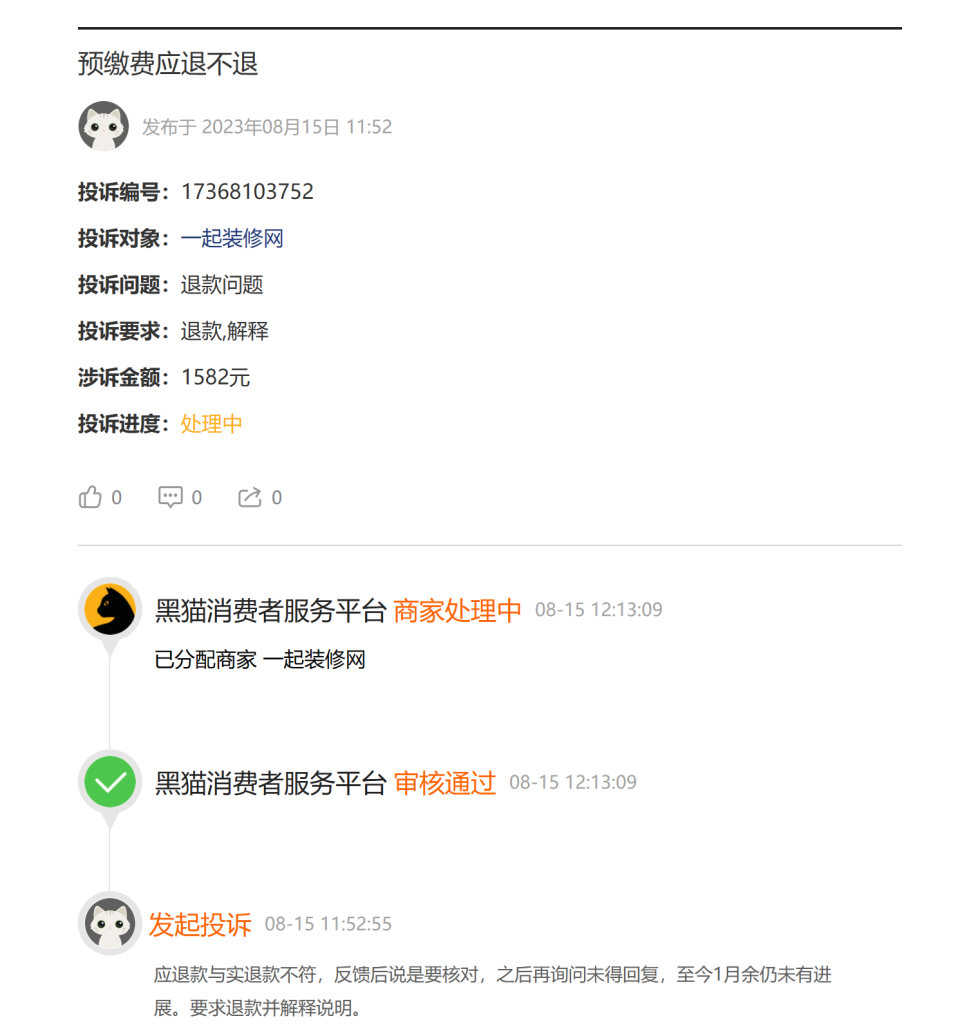This screenshot has height=1034, width=960.
Task: Click the black cat platform avatar icon
Action: coord(110,609)
